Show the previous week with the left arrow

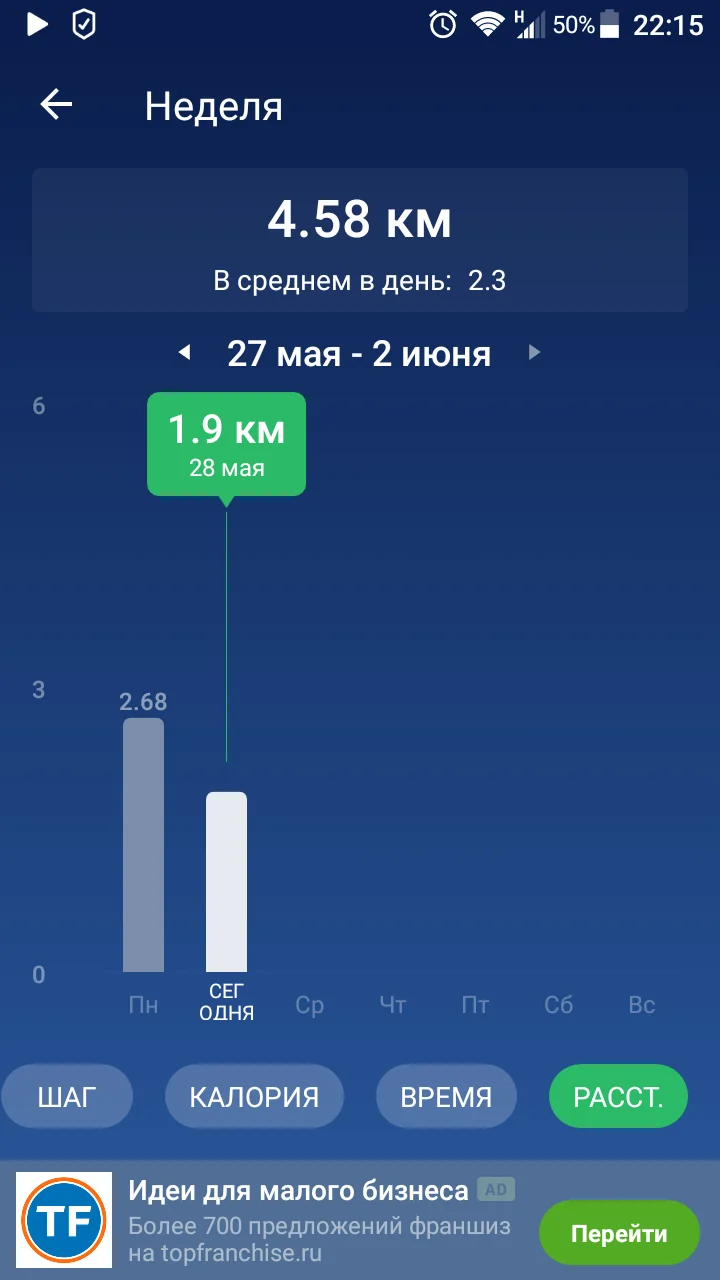coord(184,352)
